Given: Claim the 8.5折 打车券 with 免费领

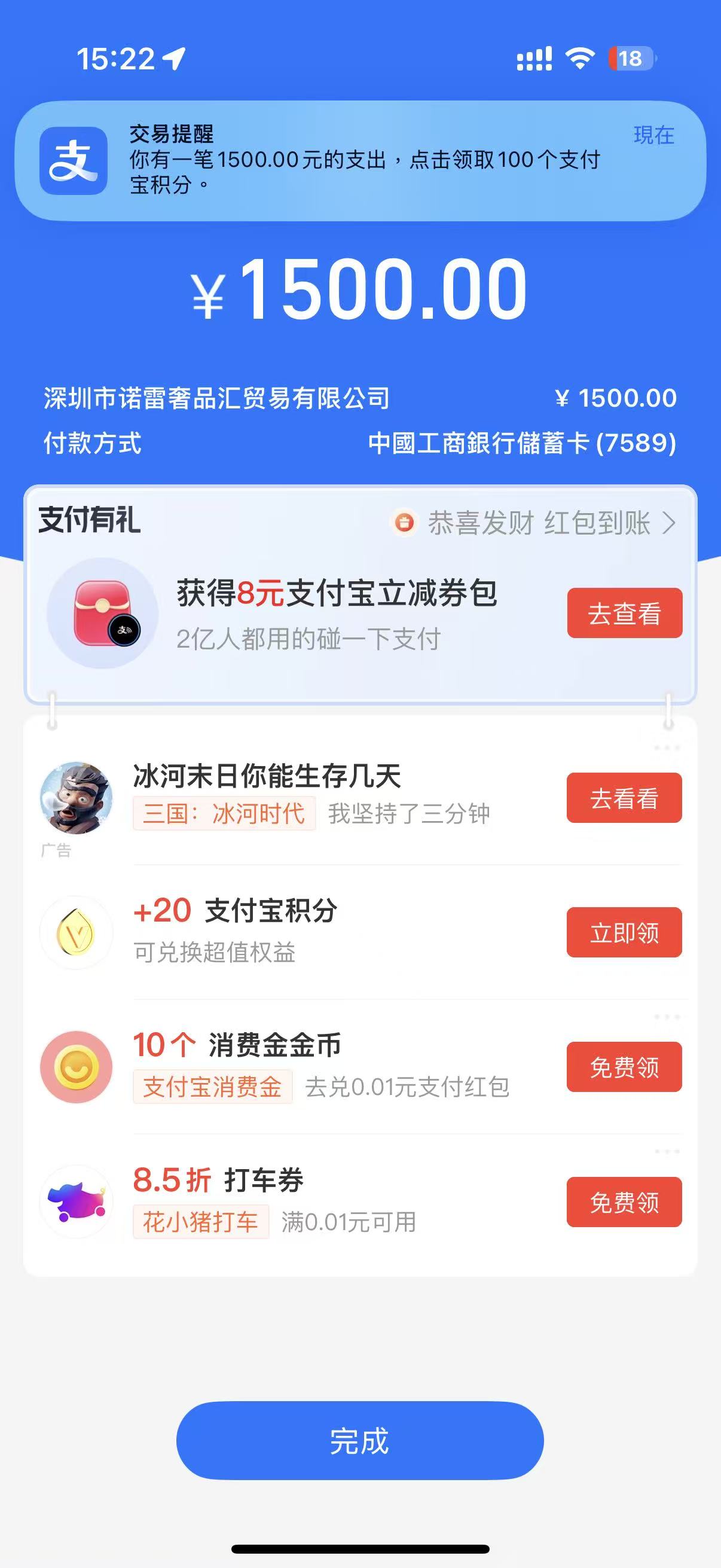Looking at the screenshot, I should [x=624, y=1202].
